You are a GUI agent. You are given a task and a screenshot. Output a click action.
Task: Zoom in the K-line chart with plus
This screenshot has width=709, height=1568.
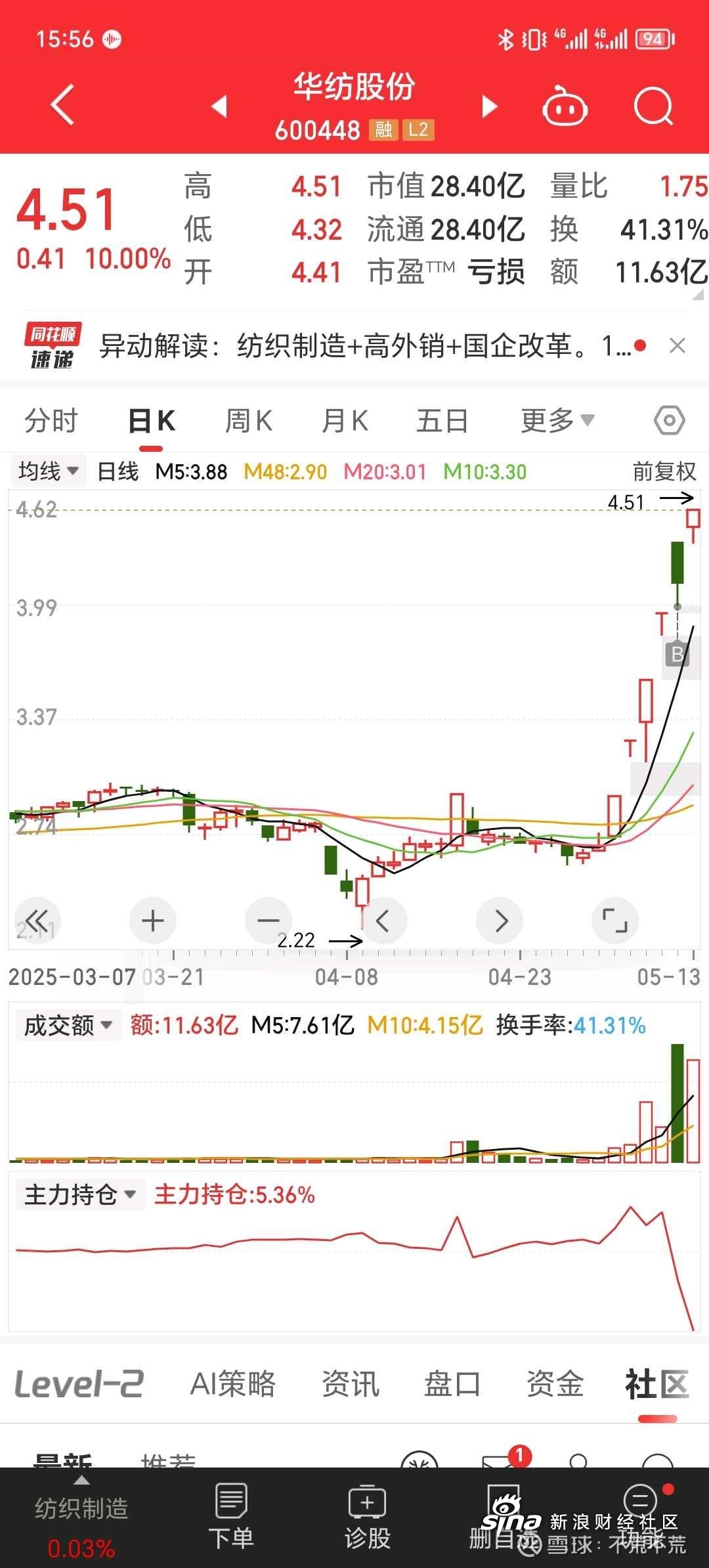point(153,921)
